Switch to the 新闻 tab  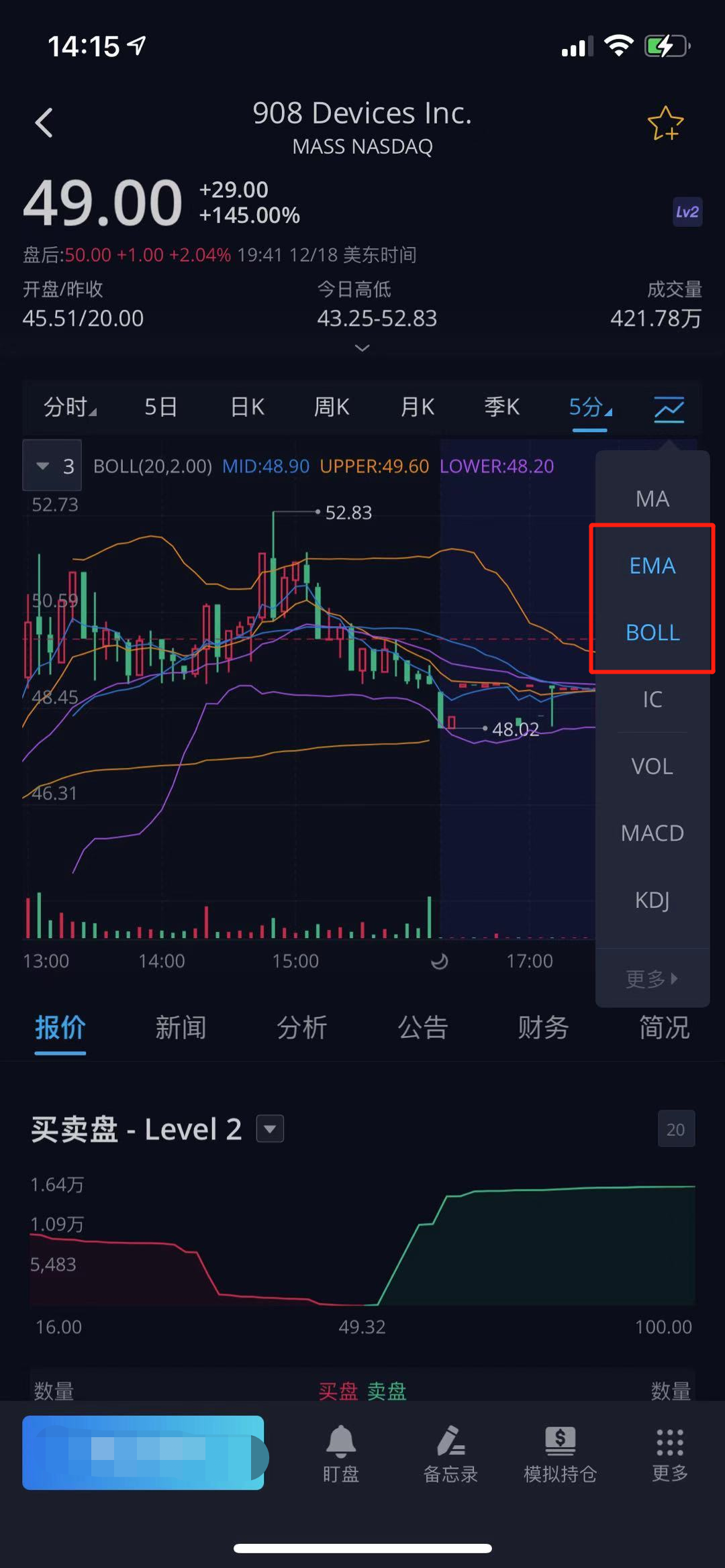[181, 1027]
